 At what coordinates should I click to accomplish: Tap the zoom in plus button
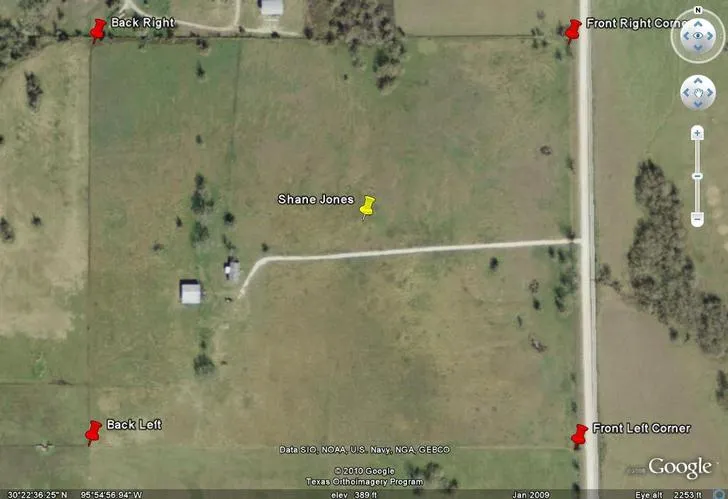tap(697, 132)
